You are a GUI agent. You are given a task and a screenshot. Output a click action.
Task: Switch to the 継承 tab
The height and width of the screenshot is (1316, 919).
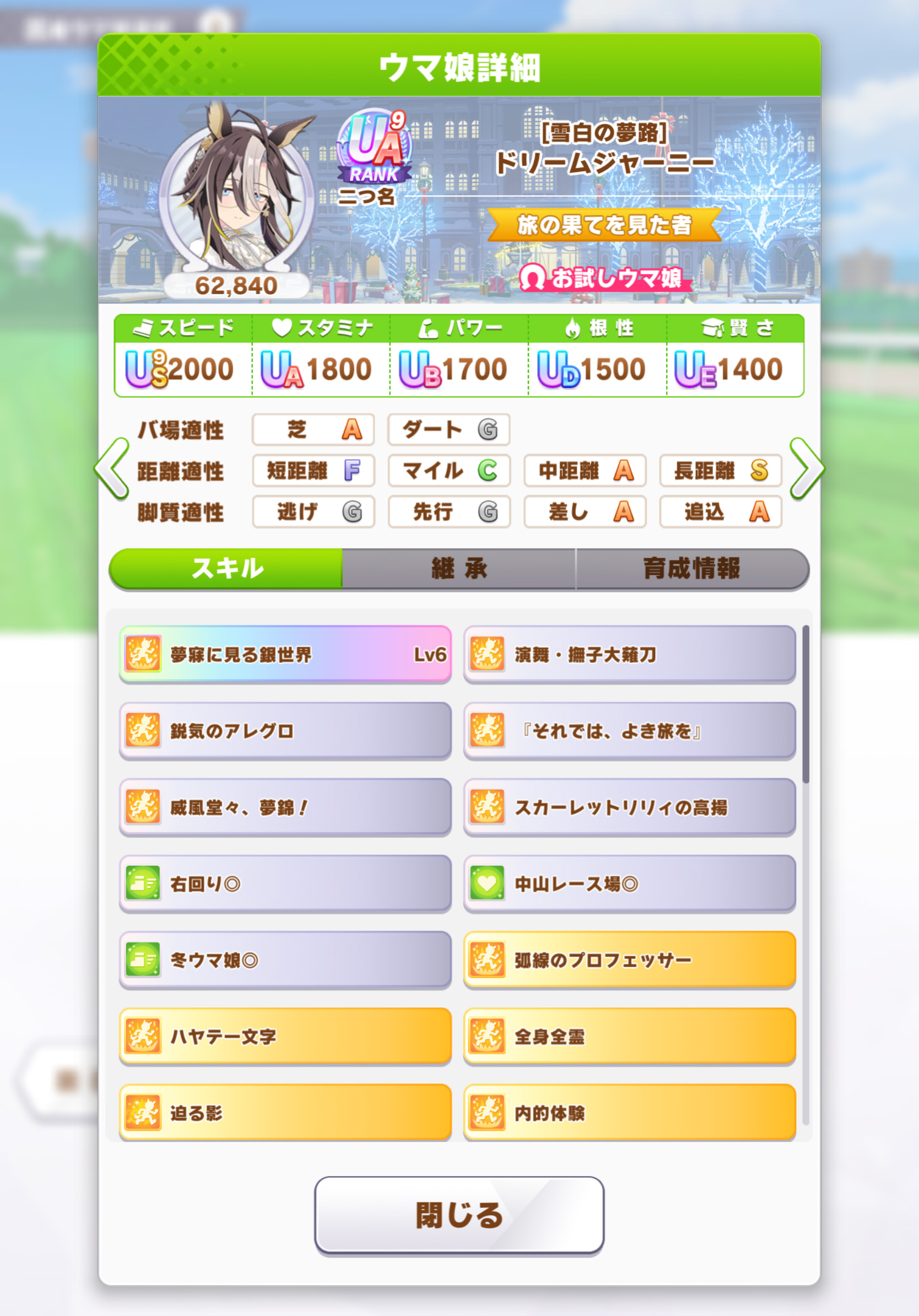tap(459, 569)
